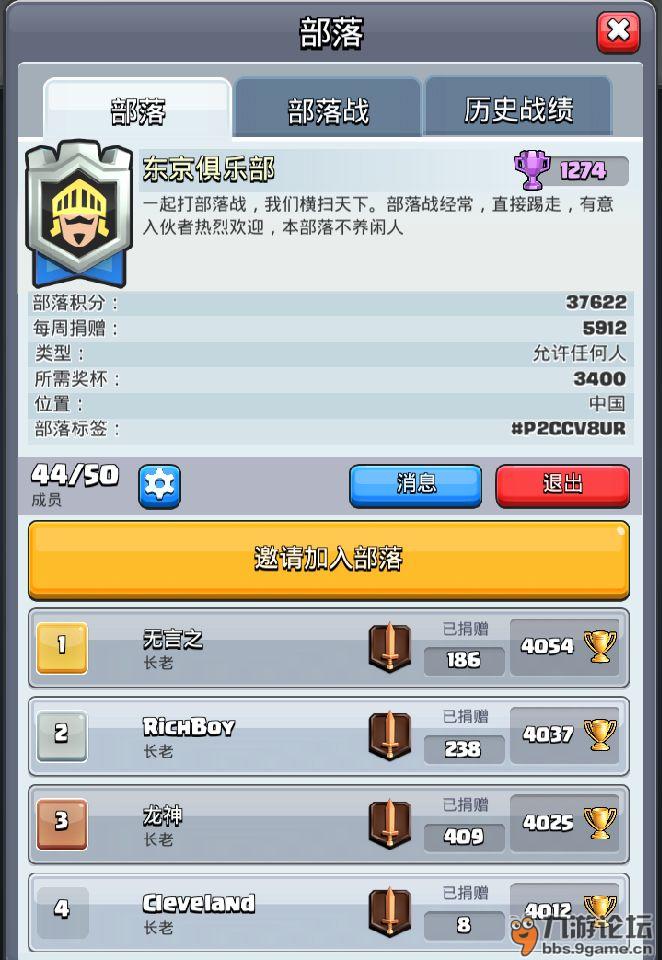Open member RichBoy profile row
Viewport: 662px width, 960px height.
(250, 735)
